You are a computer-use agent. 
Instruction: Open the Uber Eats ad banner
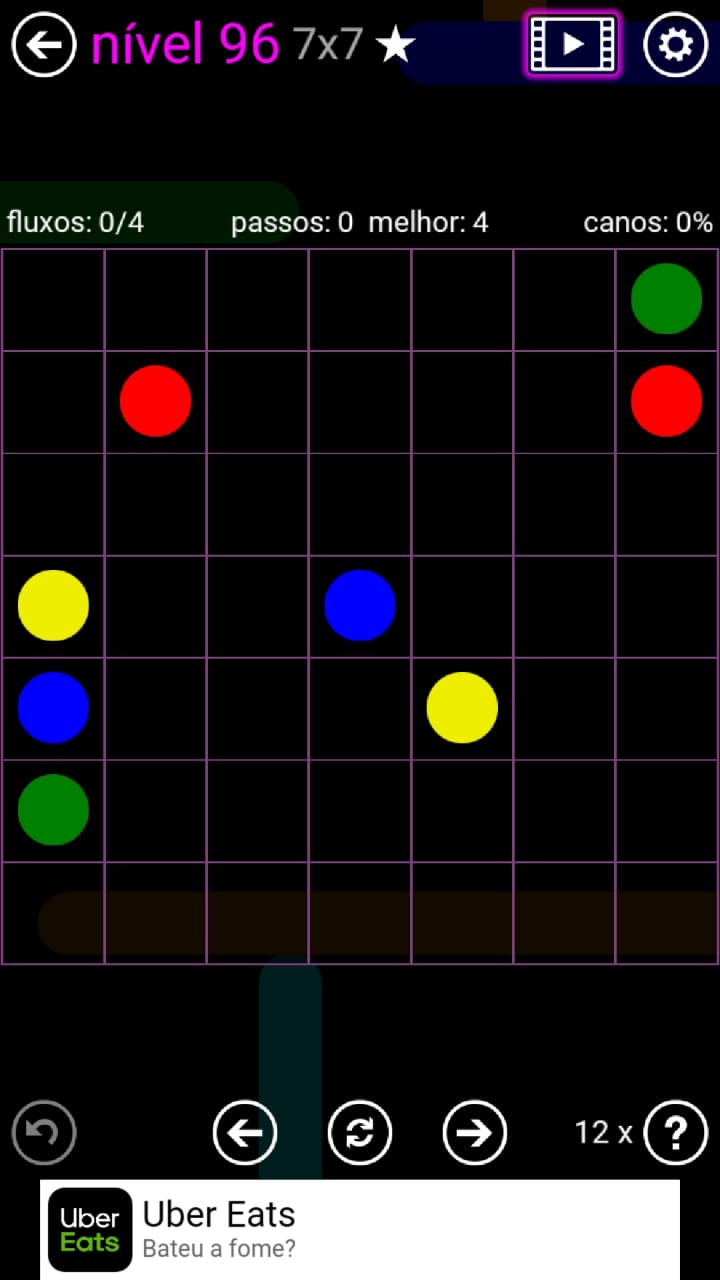(360, 1229)
